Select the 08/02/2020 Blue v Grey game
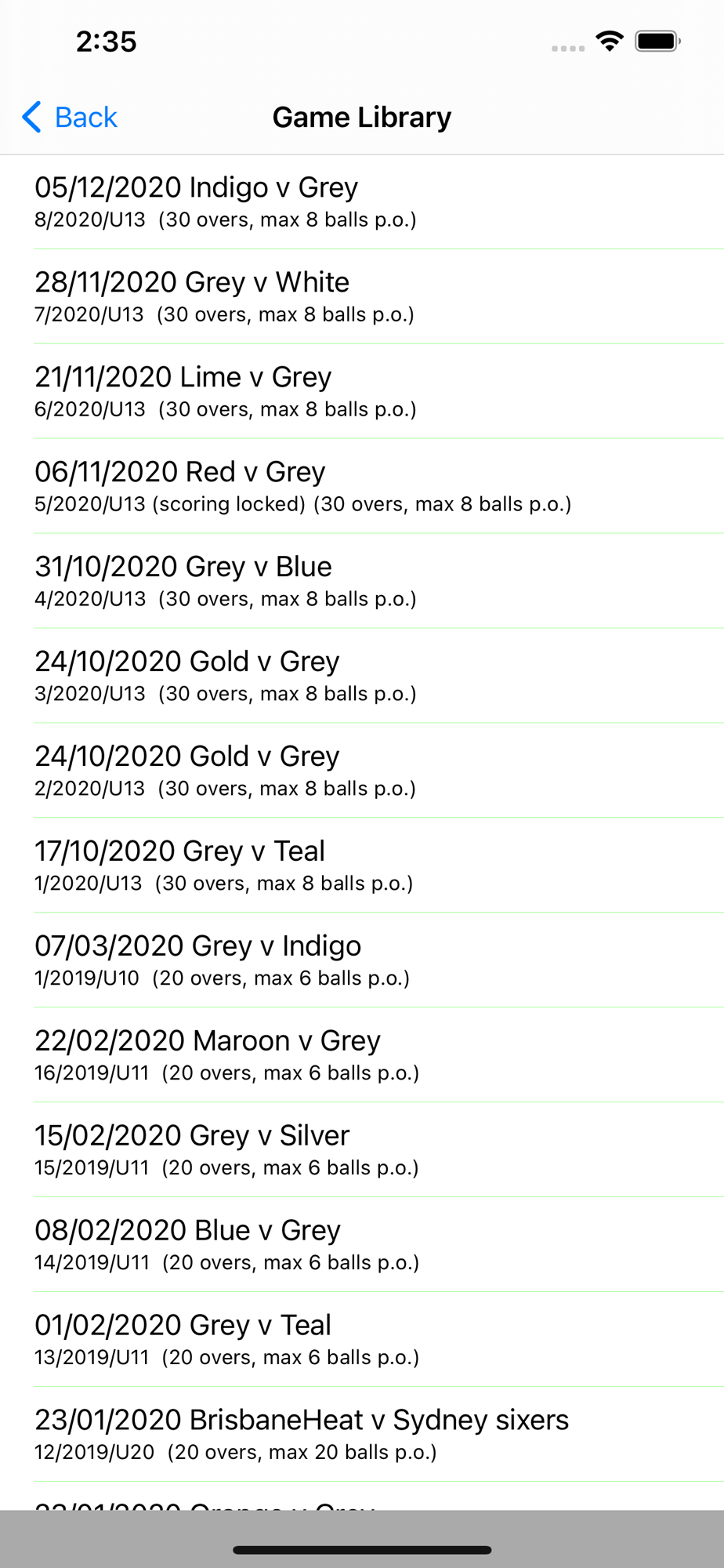Screen dimensions: 724x1568 (362, 1246)
